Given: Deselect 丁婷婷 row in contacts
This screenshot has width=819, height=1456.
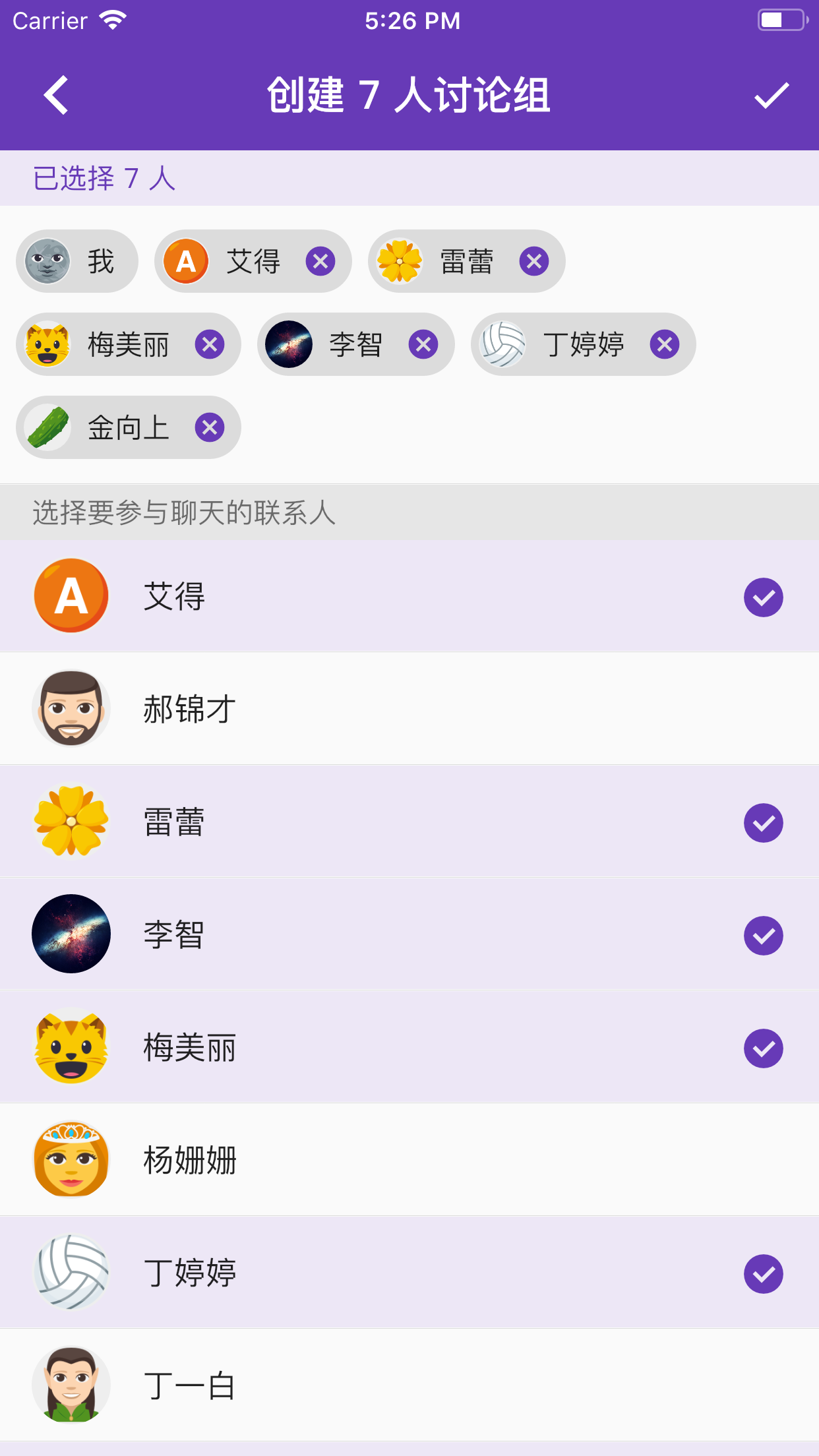Looking at the screenshot, I should click(763, 1274).
